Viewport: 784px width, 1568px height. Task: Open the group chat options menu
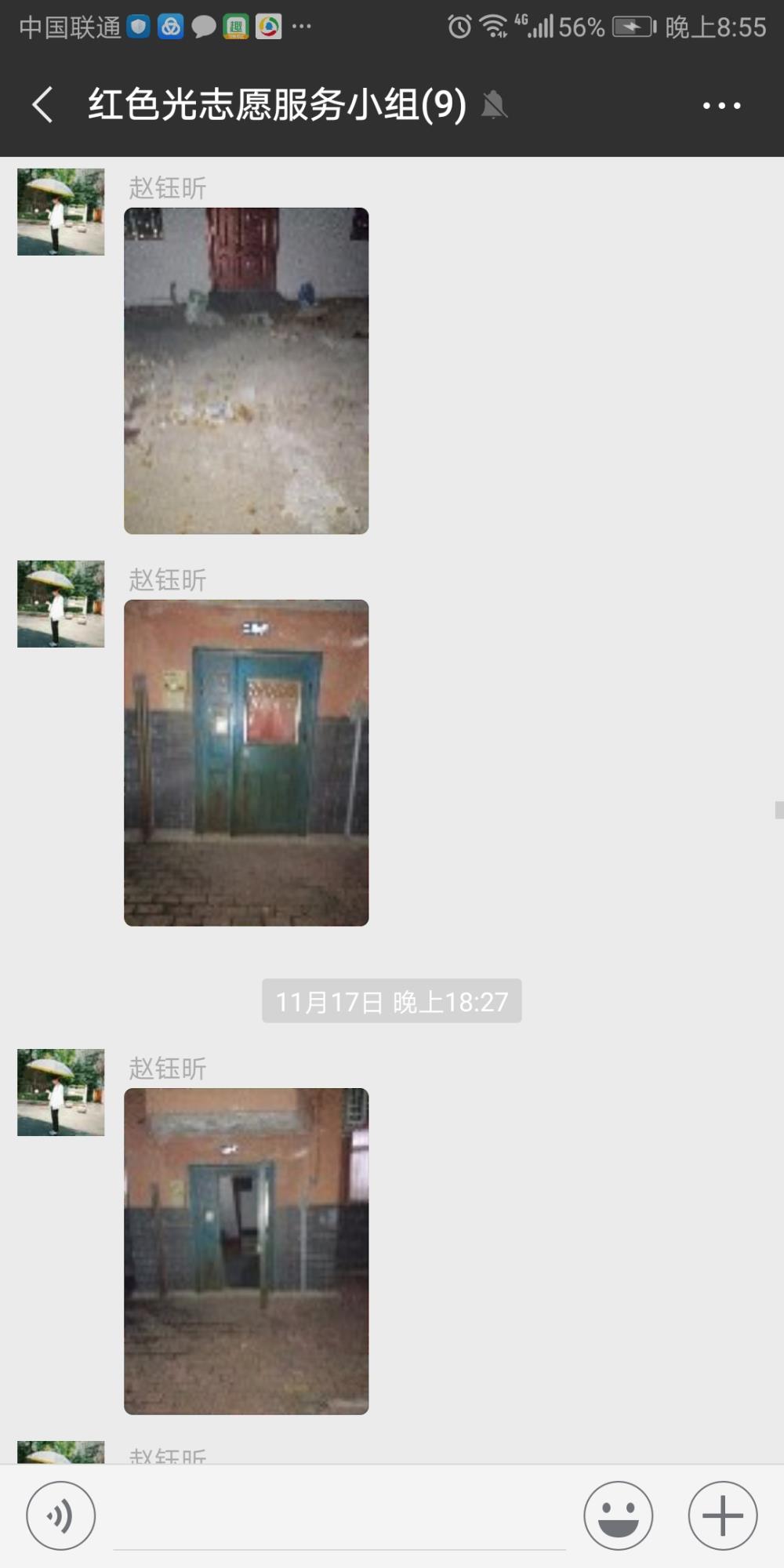(x=721, y=105)
